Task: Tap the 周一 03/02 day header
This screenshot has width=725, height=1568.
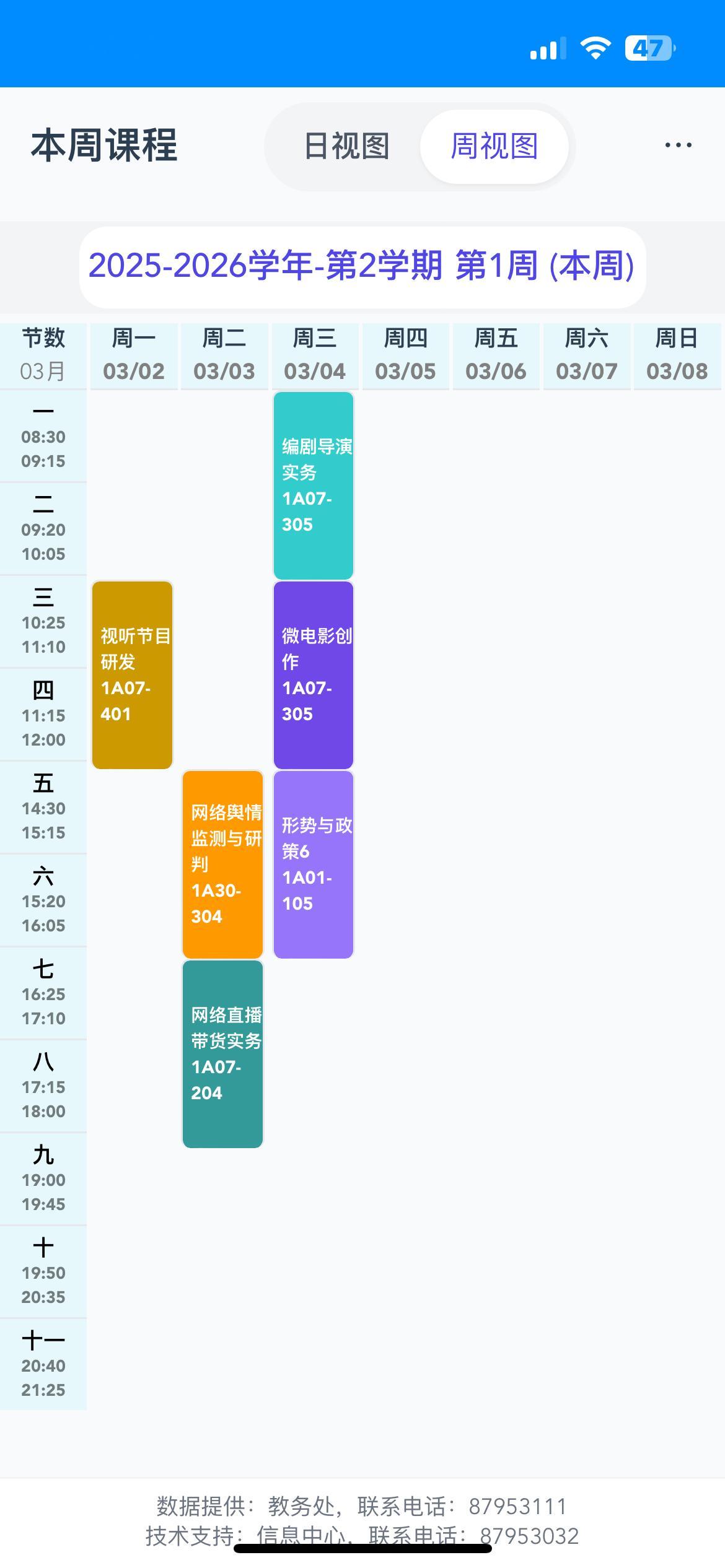Action: click(x=133, y=353)
